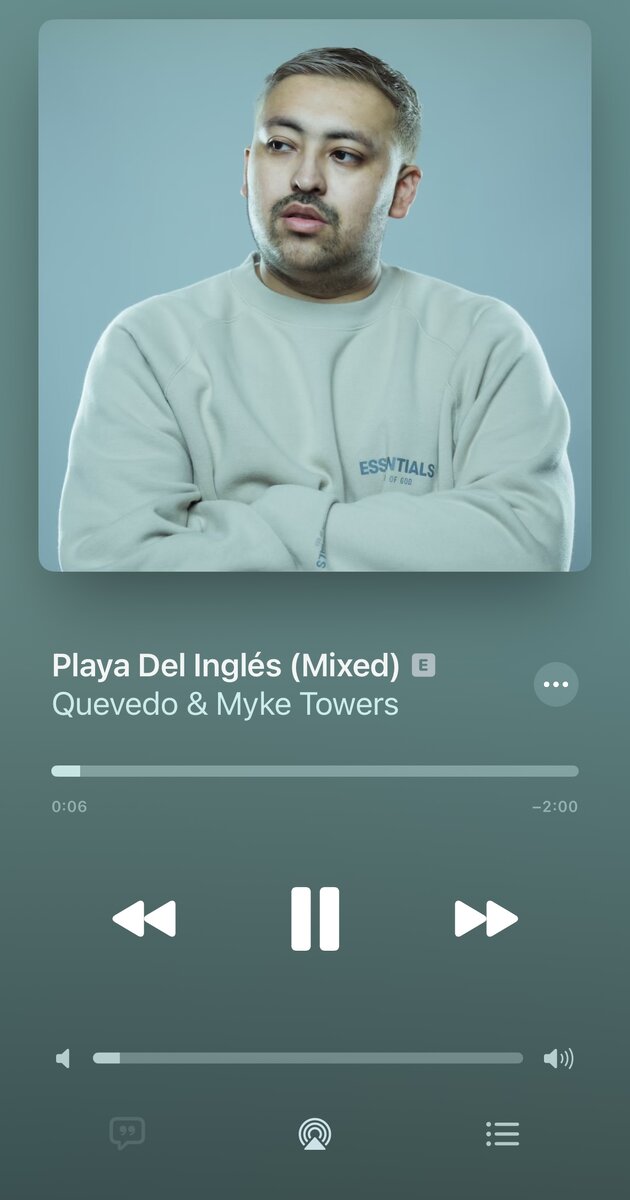Viewport: 630px width, 1200px height.
Task: Open the AirPlay output selector
Action: pyautogui.click(x=315, y=1133)
